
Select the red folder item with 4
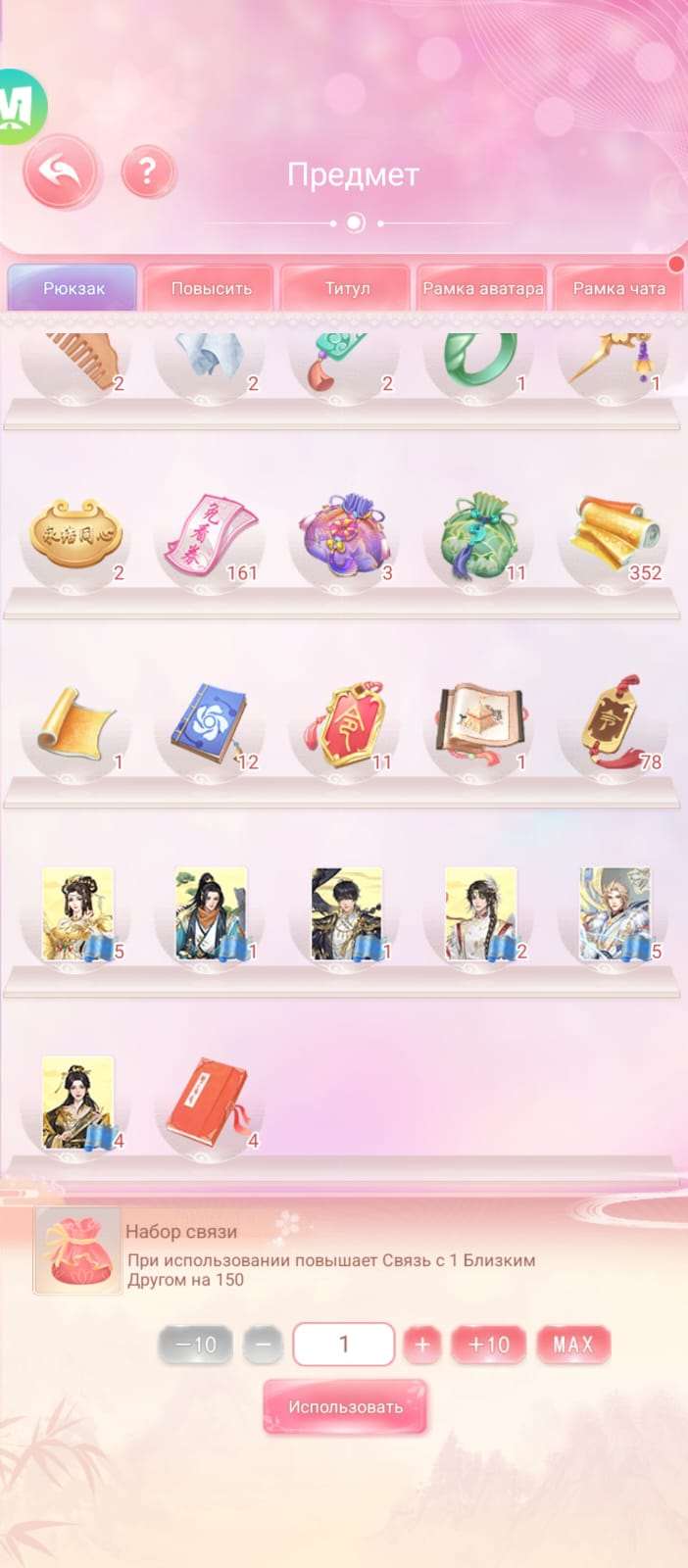[209, 1102]
